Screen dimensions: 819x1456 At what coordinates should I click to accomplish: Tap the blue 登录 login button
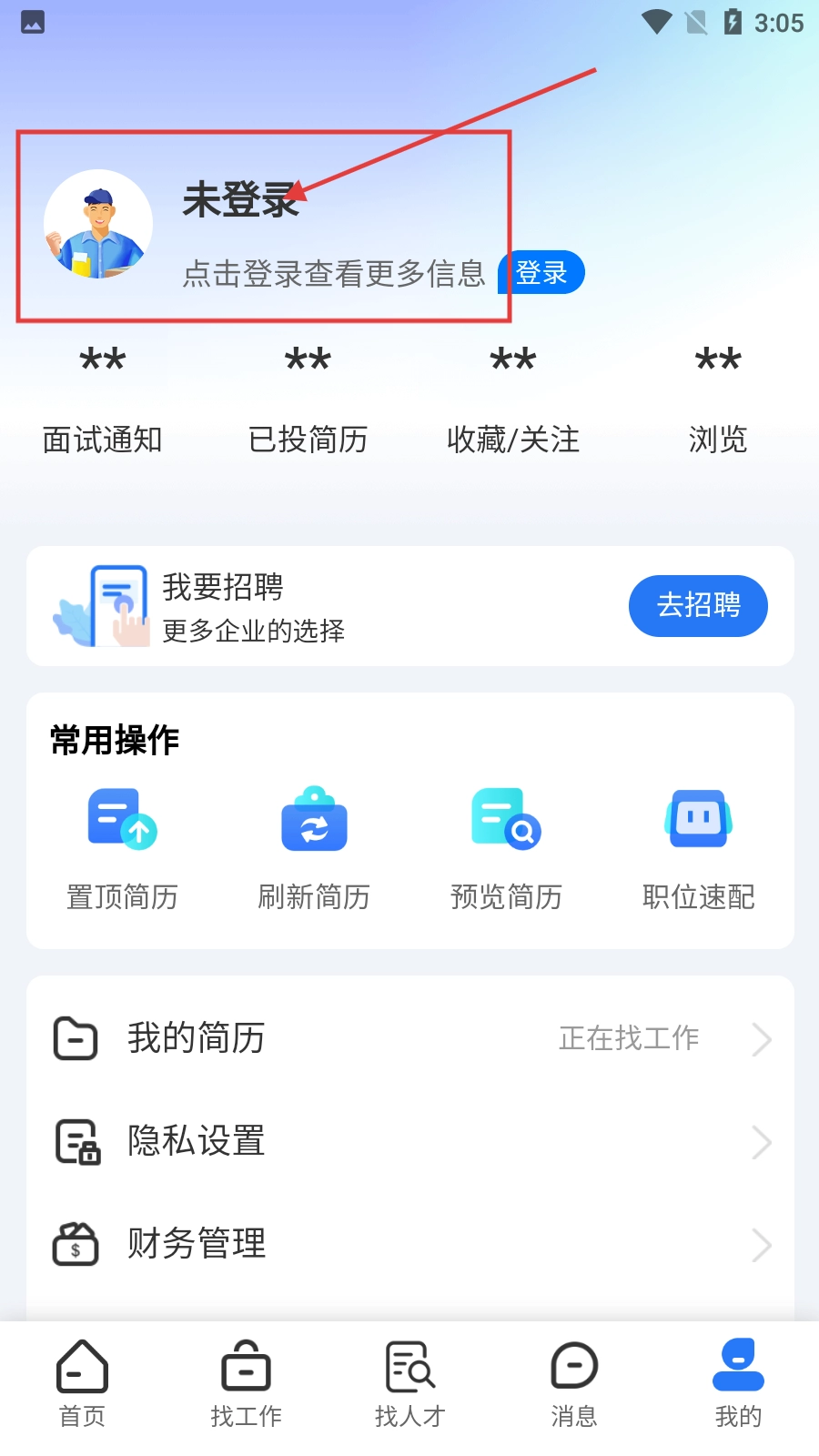click(542, 272)
